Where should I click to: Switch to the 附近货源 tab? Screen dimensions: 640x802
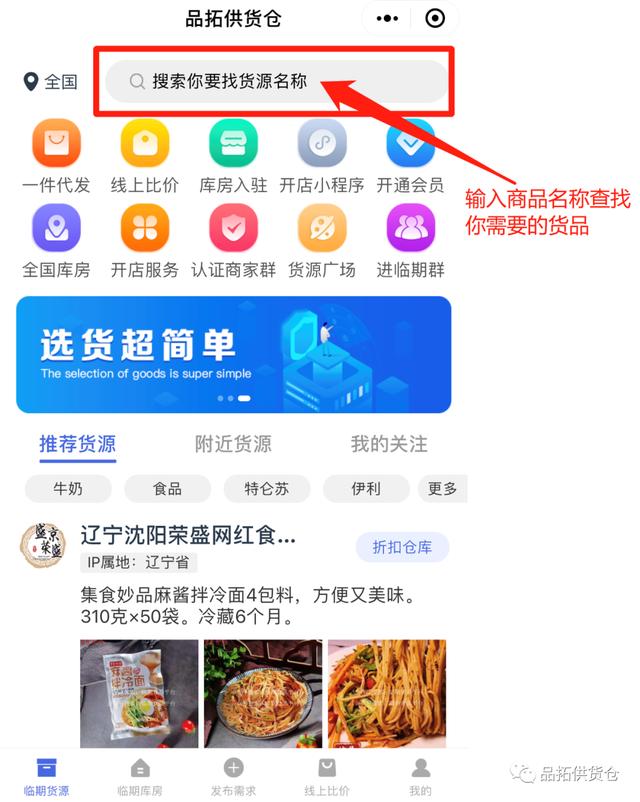pos(233,444)
